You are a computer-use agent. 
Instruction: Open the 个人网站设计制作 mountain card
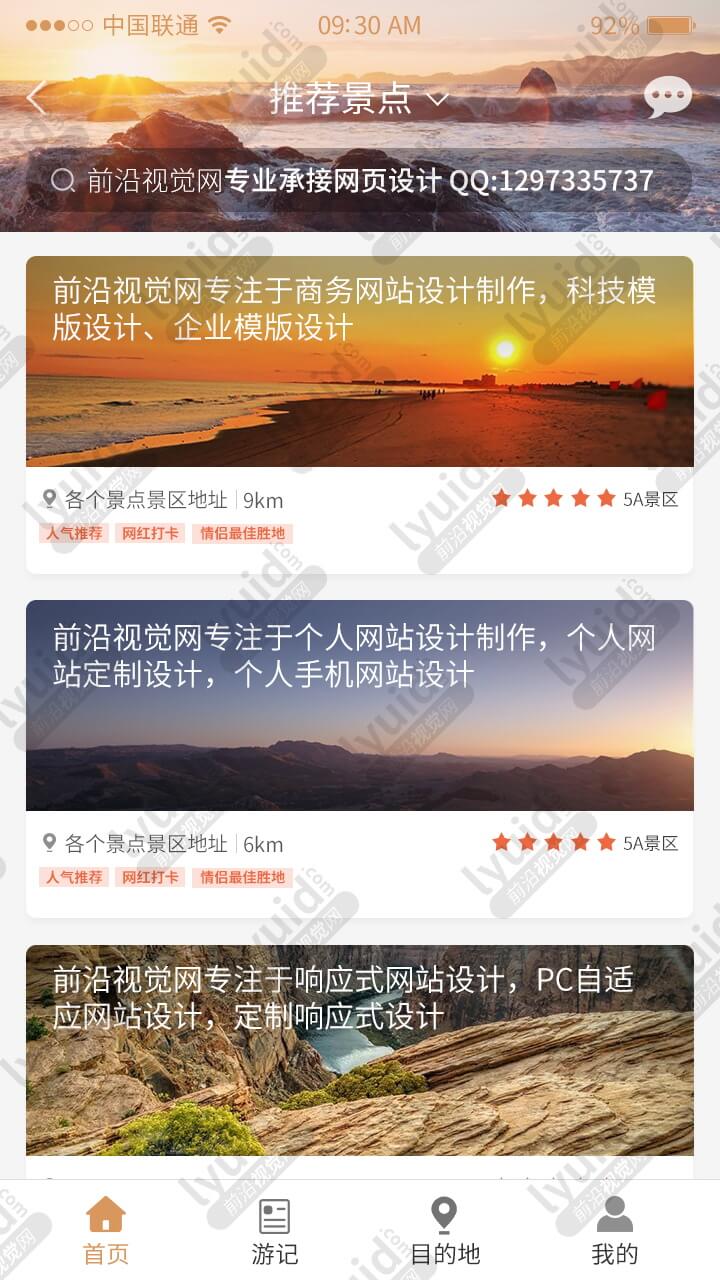pyautogui.click(x=360, y=758)
